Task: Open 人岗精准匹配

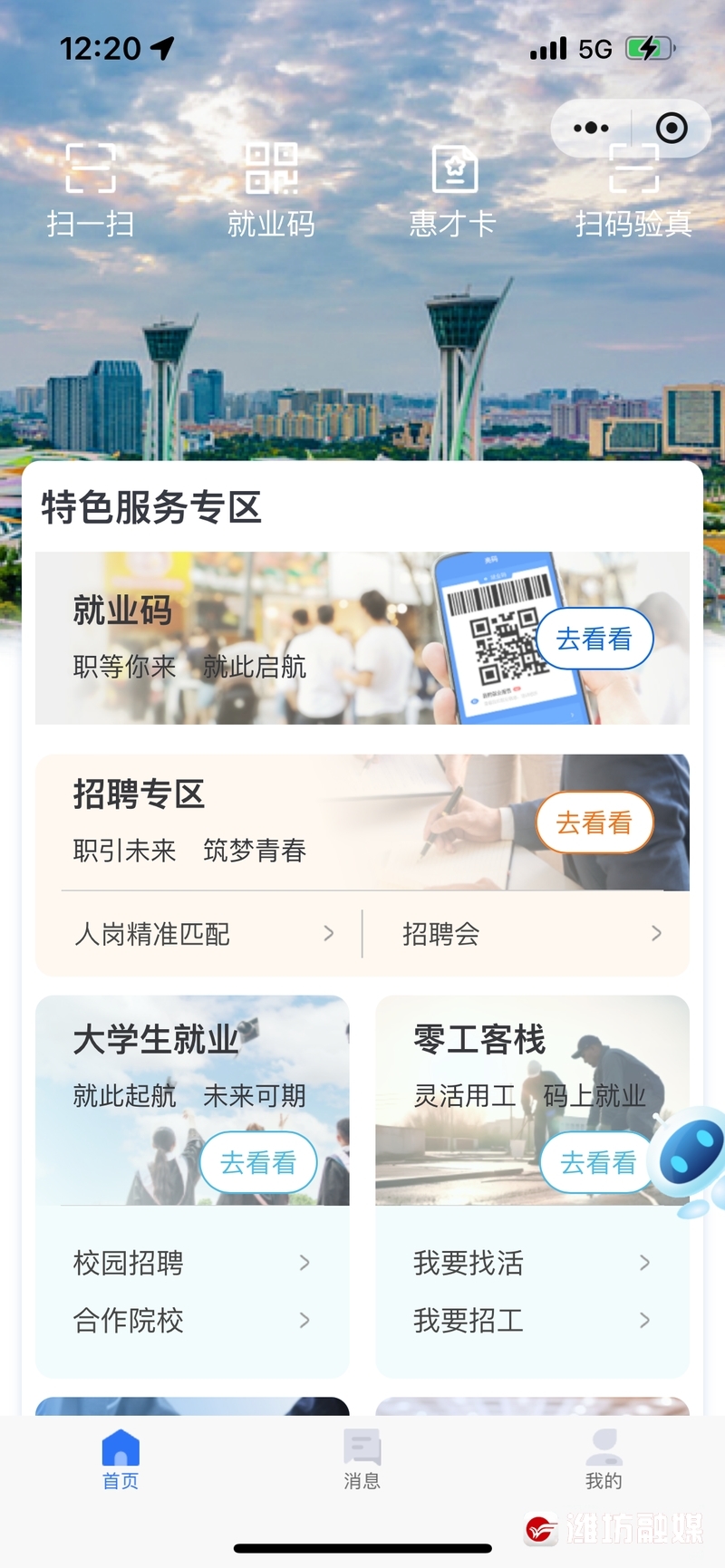Action: 204,934
